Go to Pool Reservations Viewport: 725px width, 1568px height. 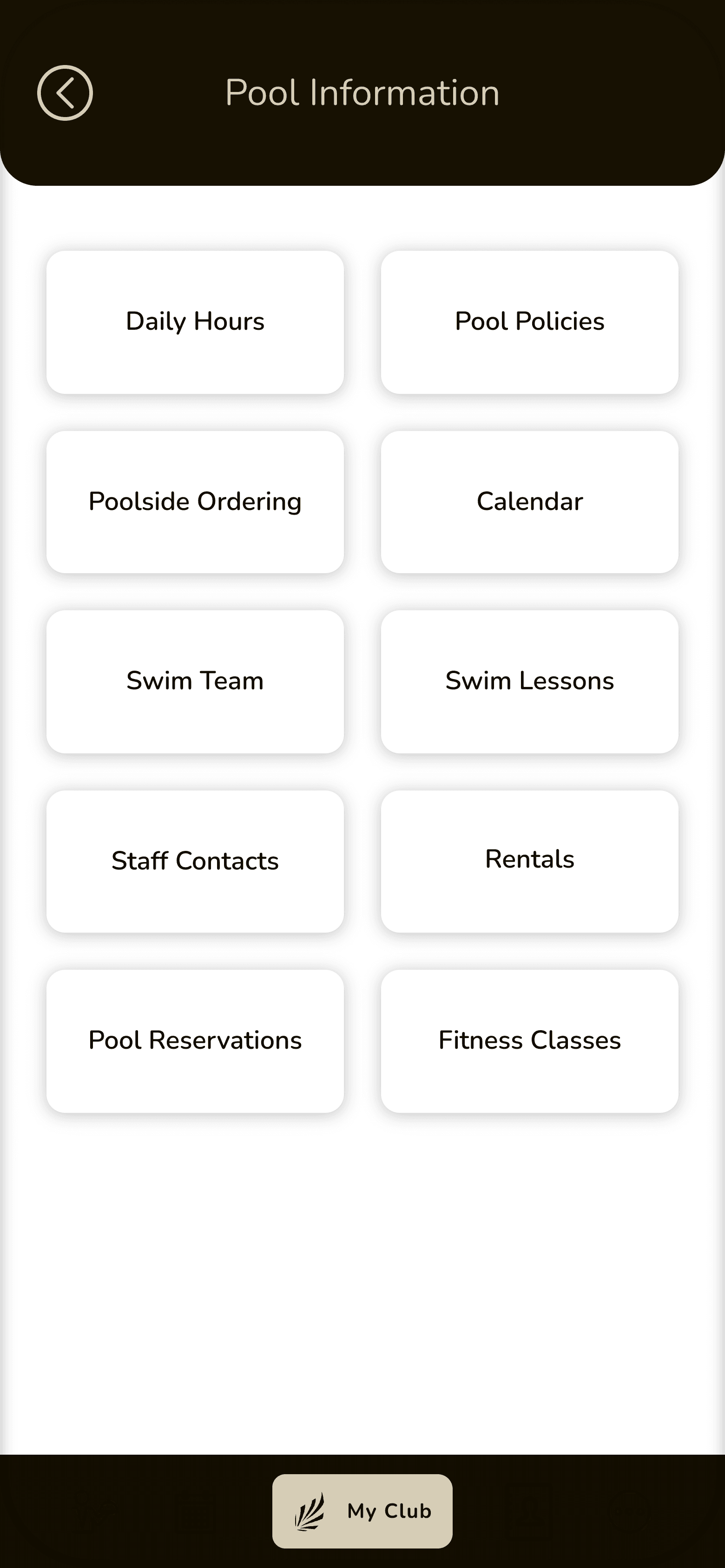coord(195,1041)
